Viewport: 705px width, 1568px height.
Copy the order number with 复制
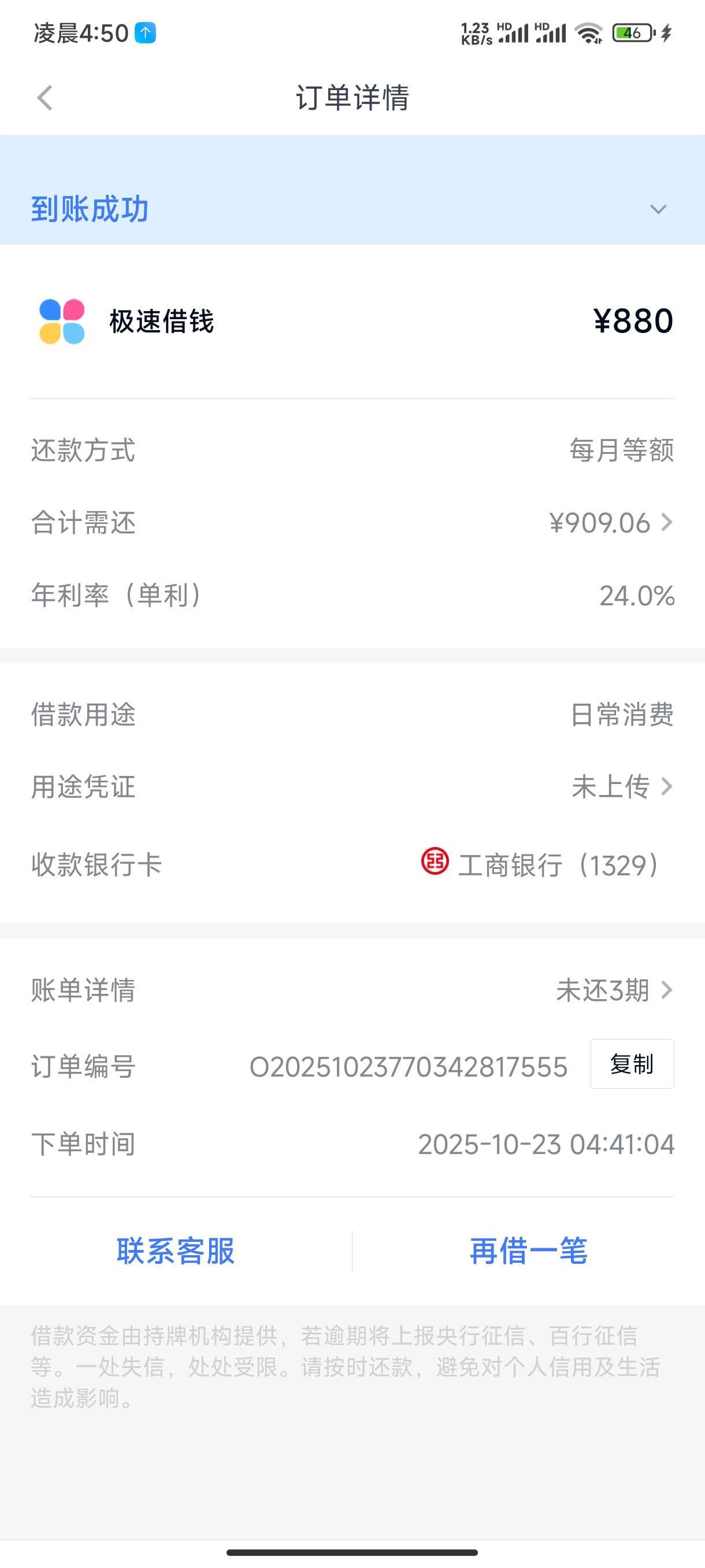[632, 1064]
